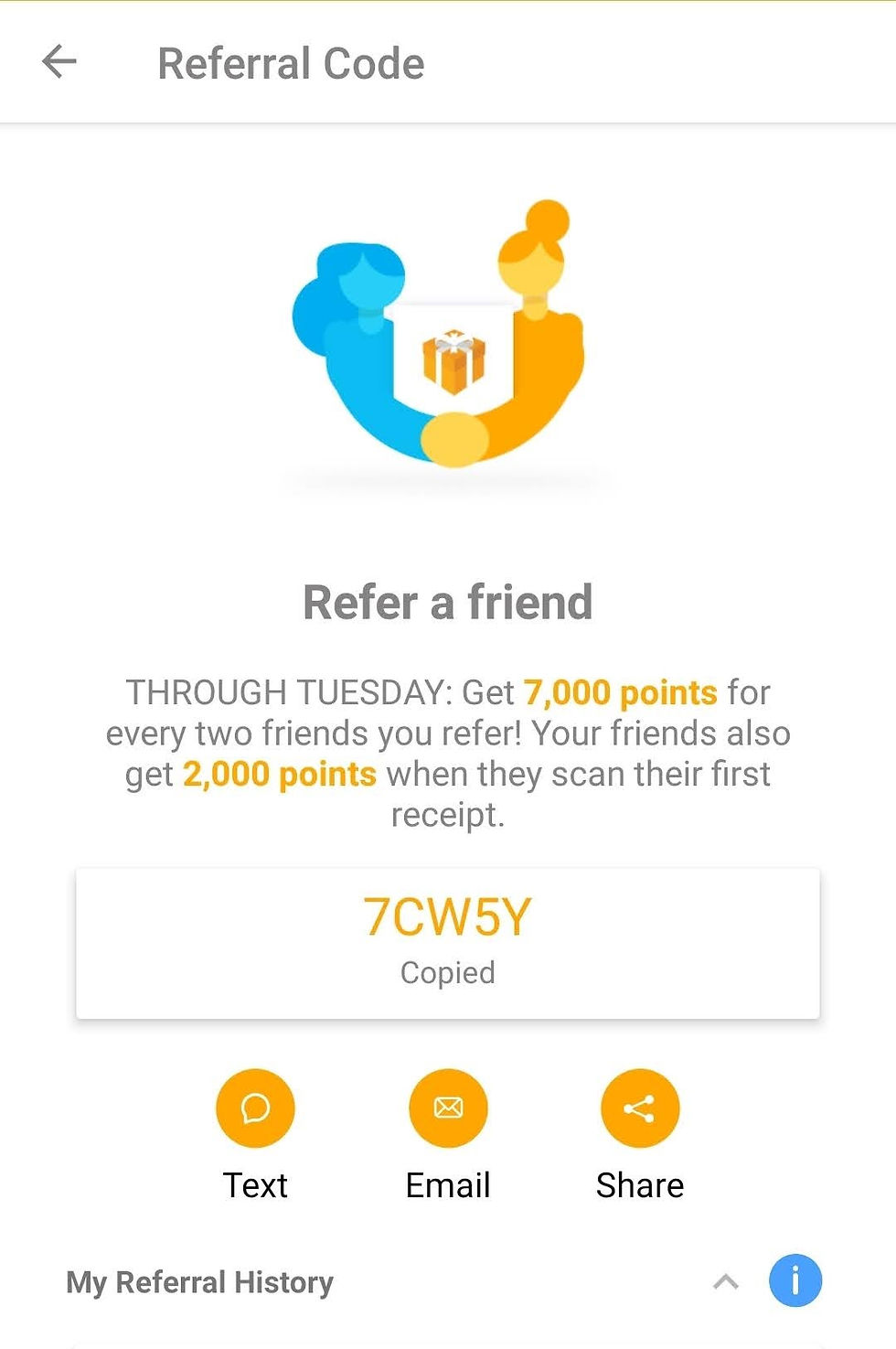This screenshot has height=1349, width=896.
Task: Open referral history info icon
Action: [795, 1280]
